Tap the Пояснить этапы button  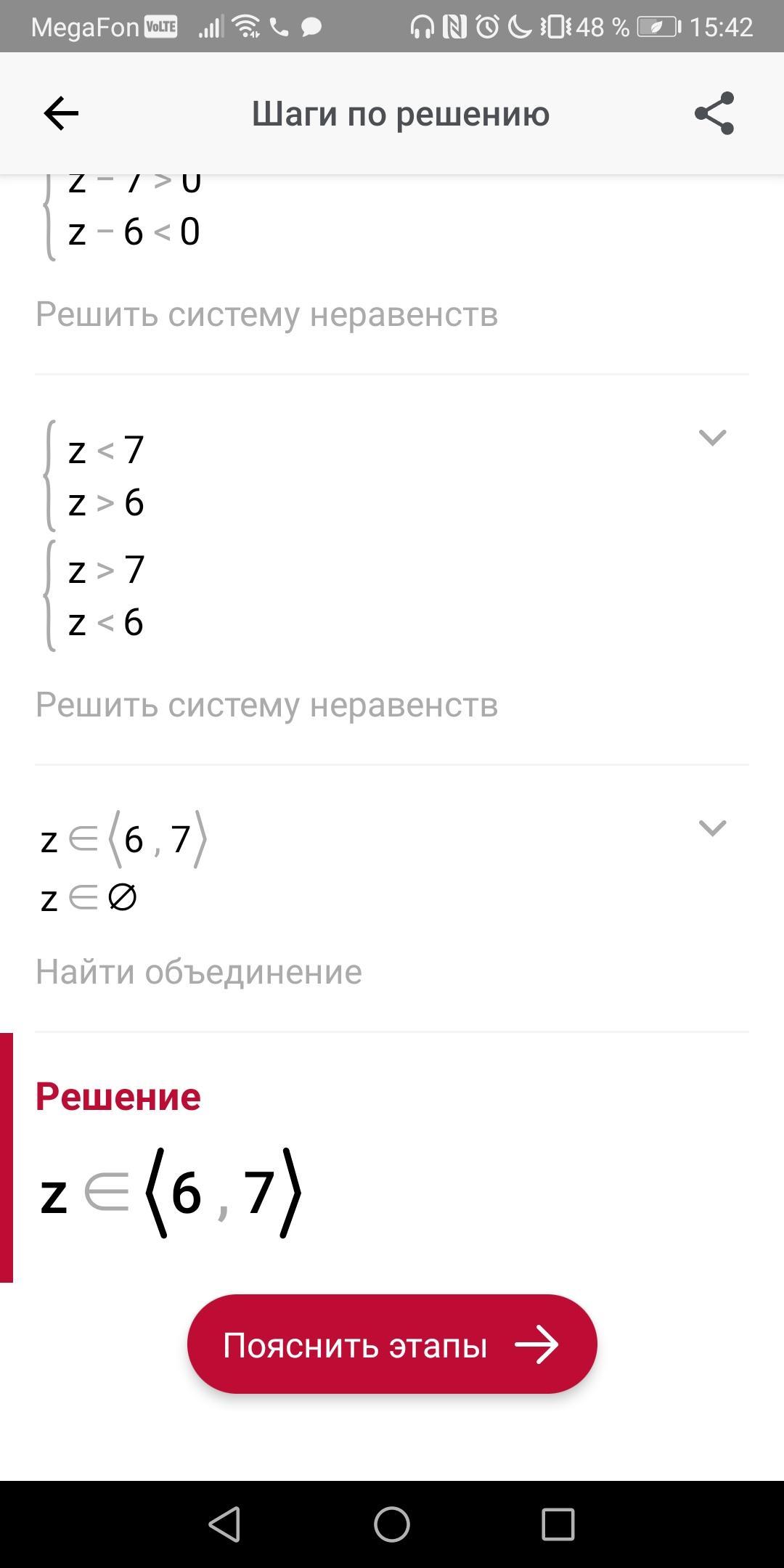[x=392, y=1345]
